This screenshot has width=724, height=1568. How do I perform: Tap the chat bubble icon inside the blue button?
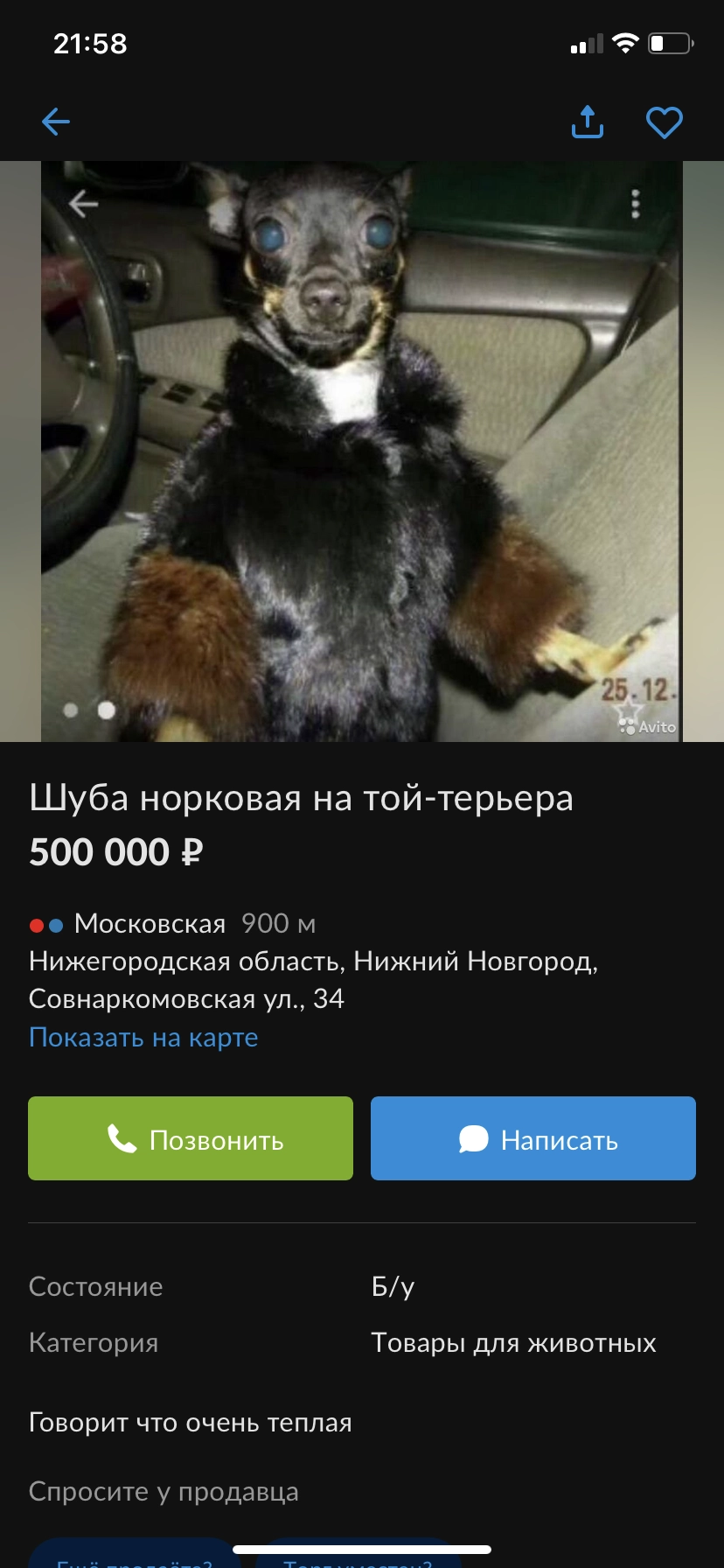pyautogui.click(x=473, y=1138)
